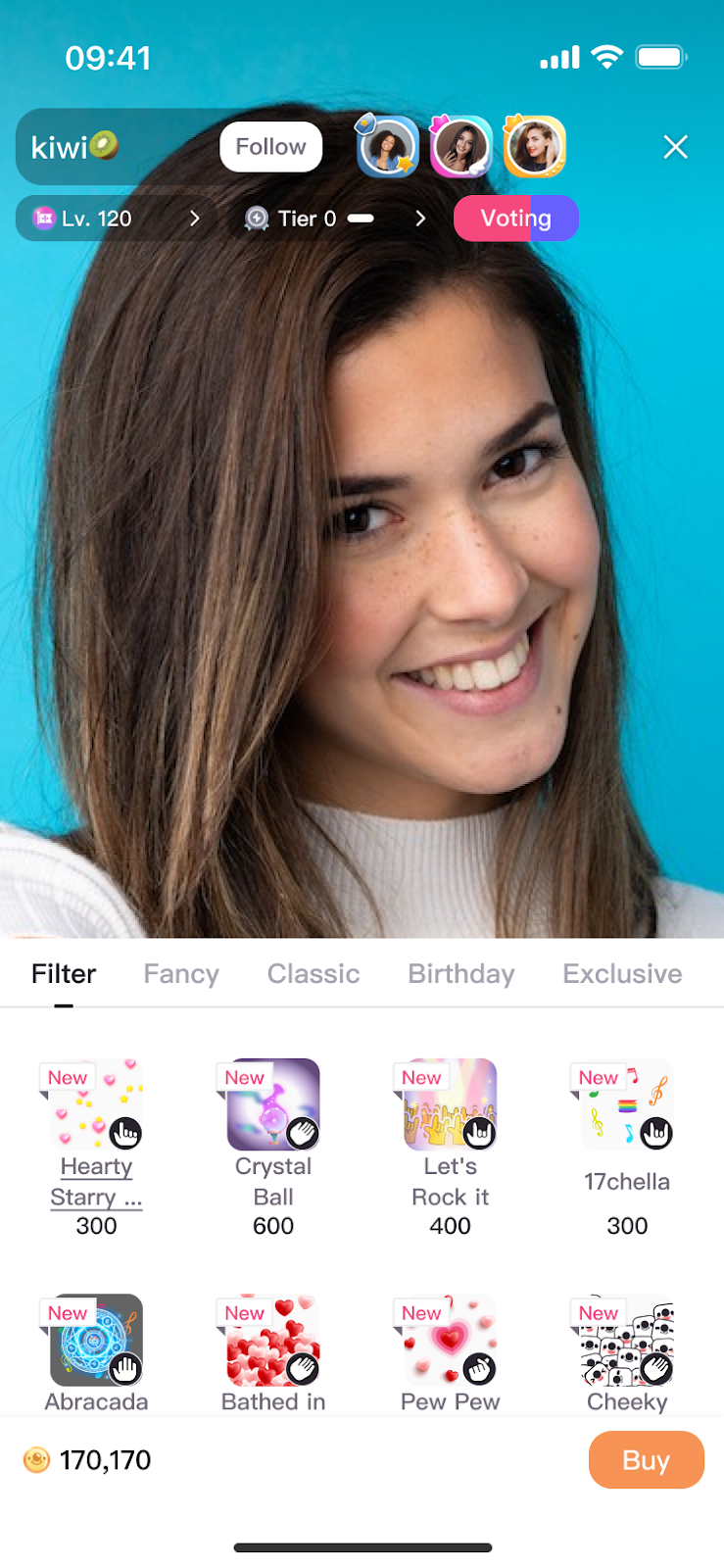Image resolution: width=724 pixels, height=1568 pixels.
Task: Select the Filter gift tab
Action: [64, 973]
